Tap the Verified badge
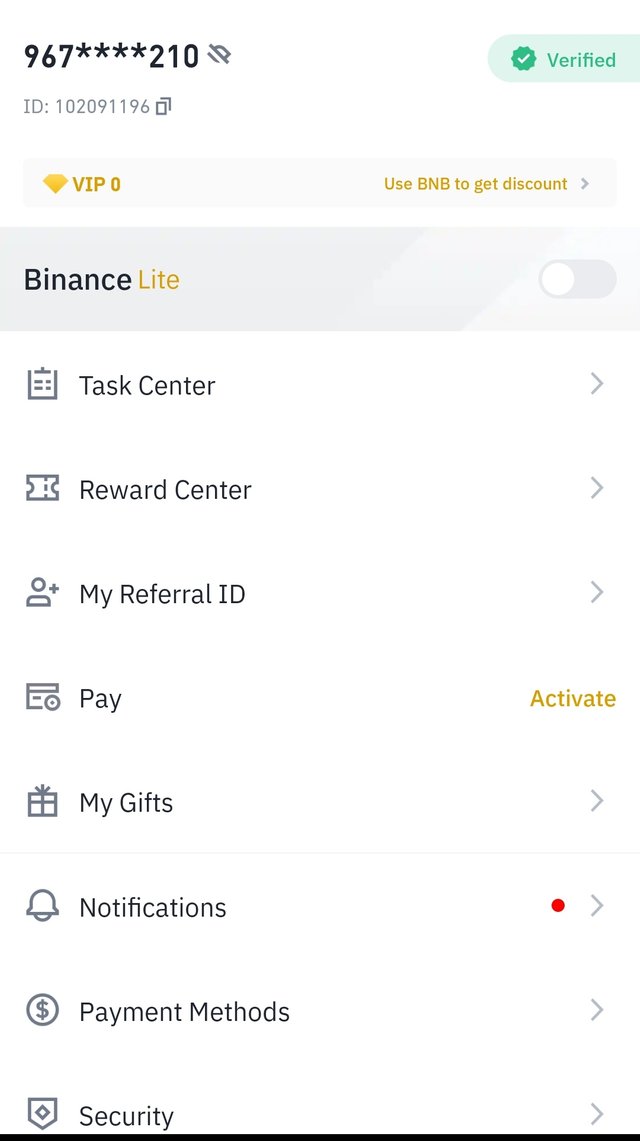Viewport: 640px width, 1141px height. pos(563,60)
